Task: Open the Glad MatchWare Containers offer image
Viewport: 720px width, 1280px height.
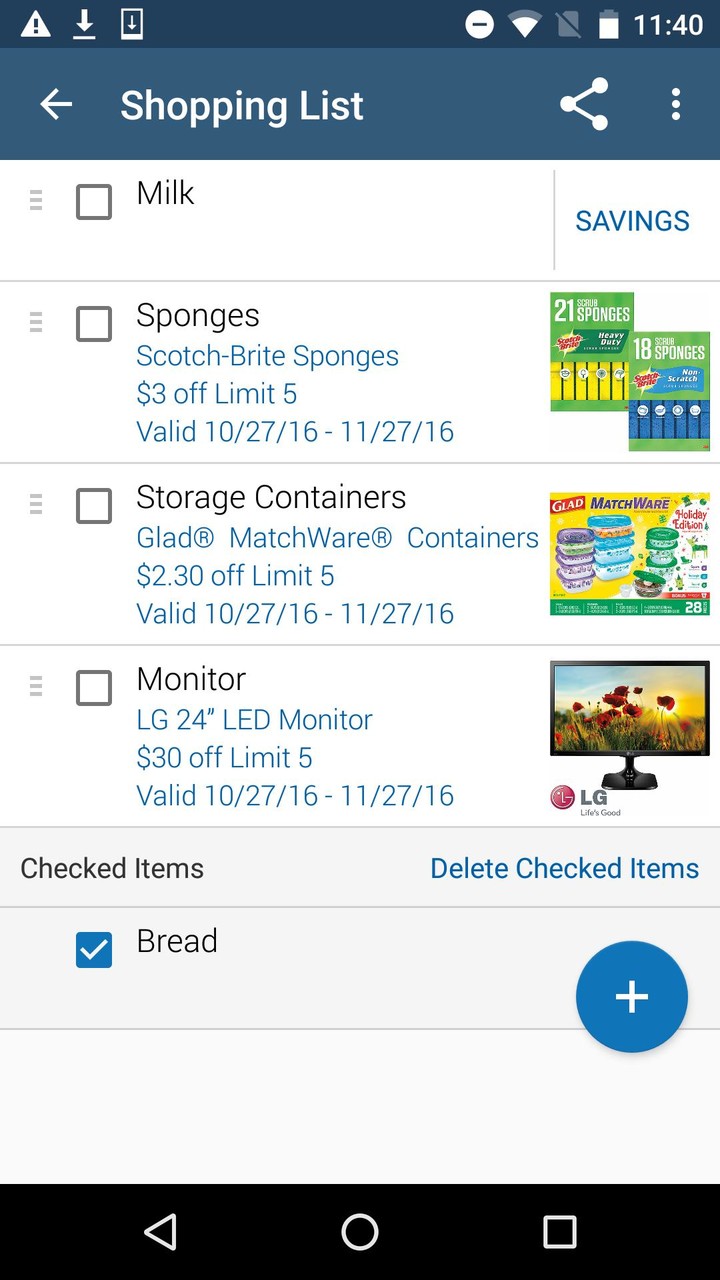Action: point(629,553)
